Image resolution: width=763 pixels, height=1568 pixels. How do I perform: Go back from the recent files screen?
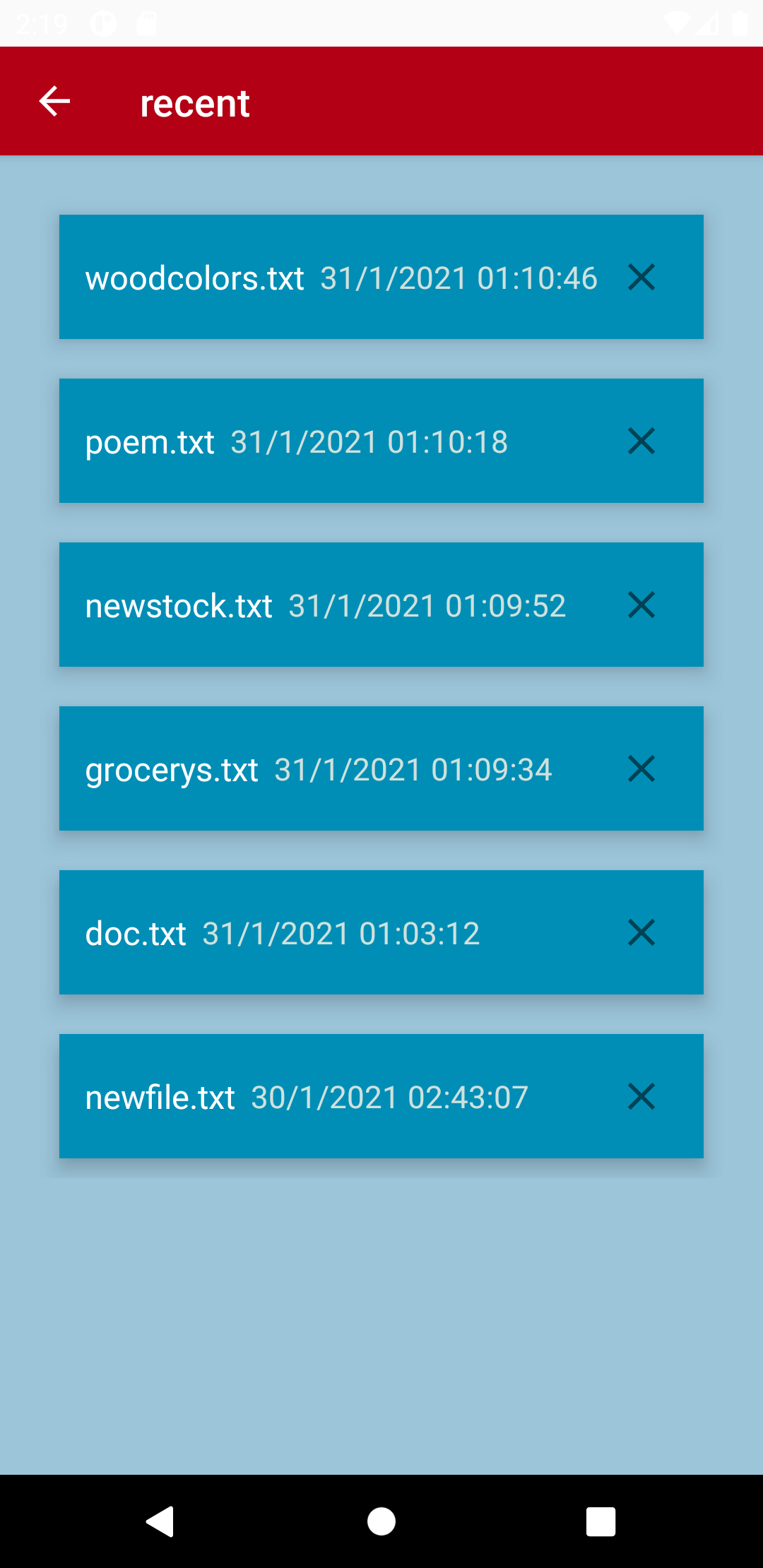[x=54, y=102]
